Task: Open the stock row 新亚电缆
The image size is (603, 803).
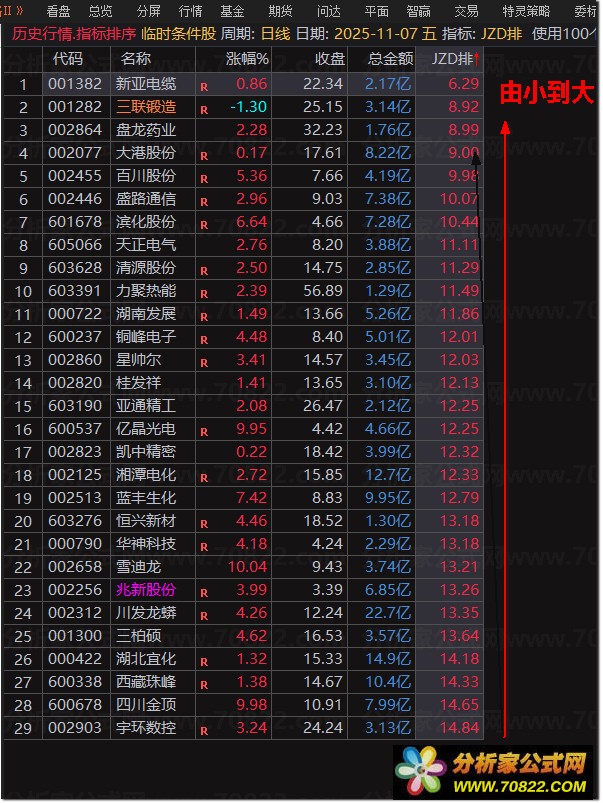Action: [144, 84]
